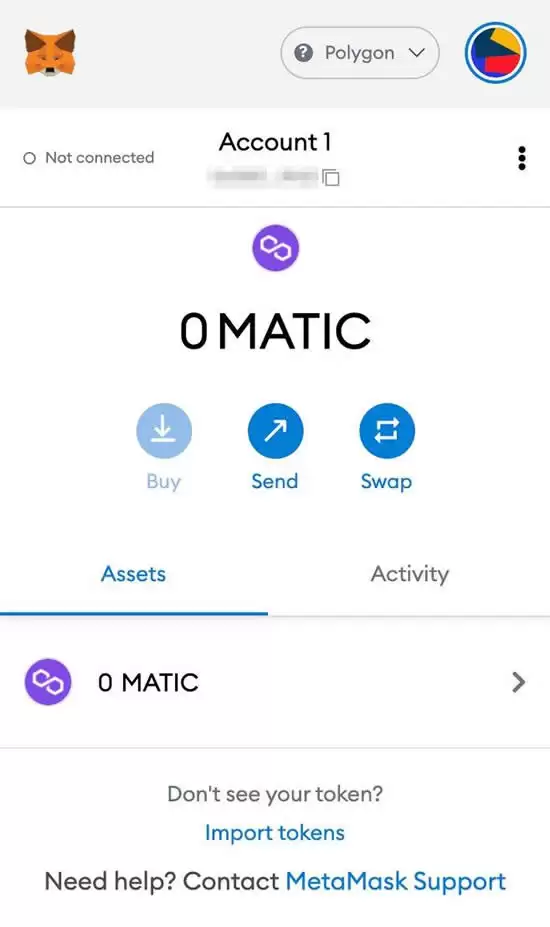Viewport: 550px width, 927px height.
Task: Switch to the Activity tab
Action: [x=410, y=574]
